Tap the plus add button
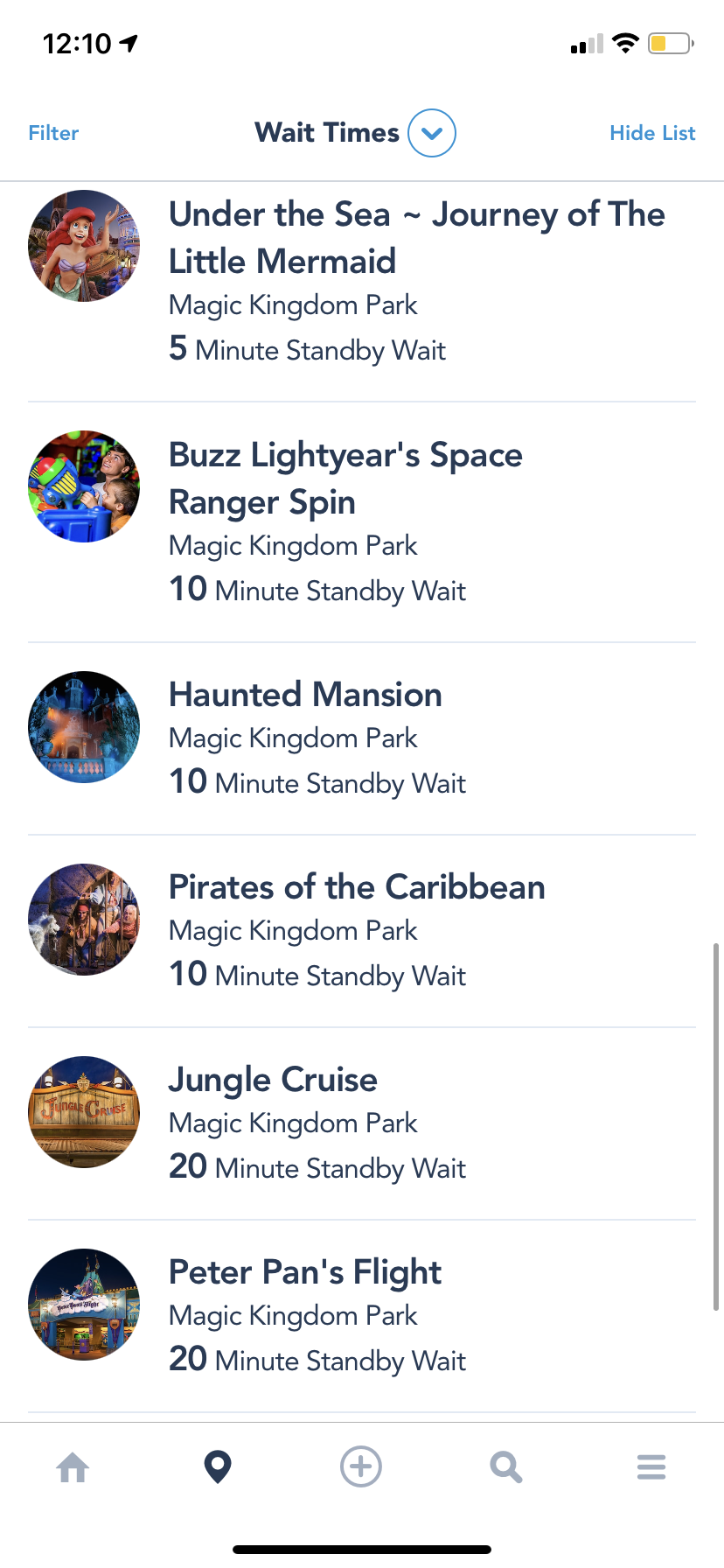Viewport: 724px width, 1568px height. [361, 1466]
